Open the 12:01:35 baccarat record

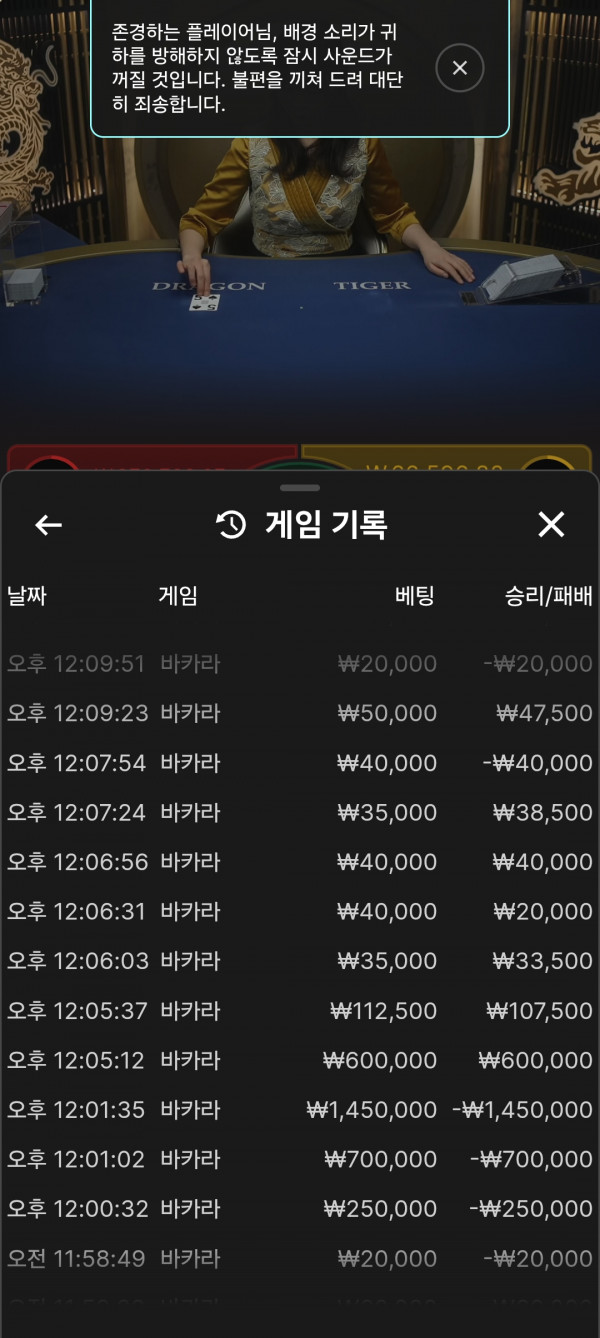(x=300, y=1110)
